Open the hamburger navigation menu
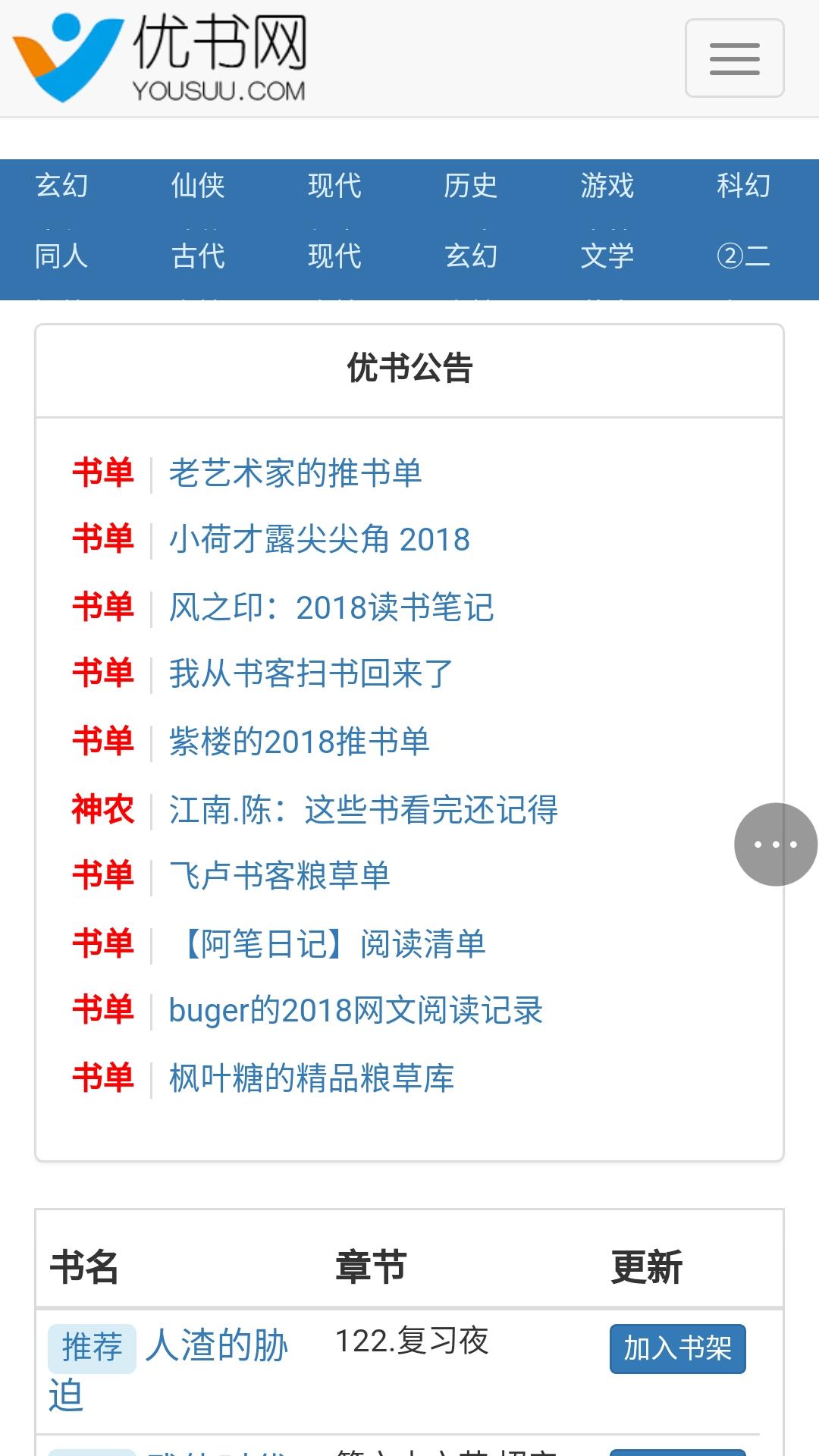 point(734,58)
